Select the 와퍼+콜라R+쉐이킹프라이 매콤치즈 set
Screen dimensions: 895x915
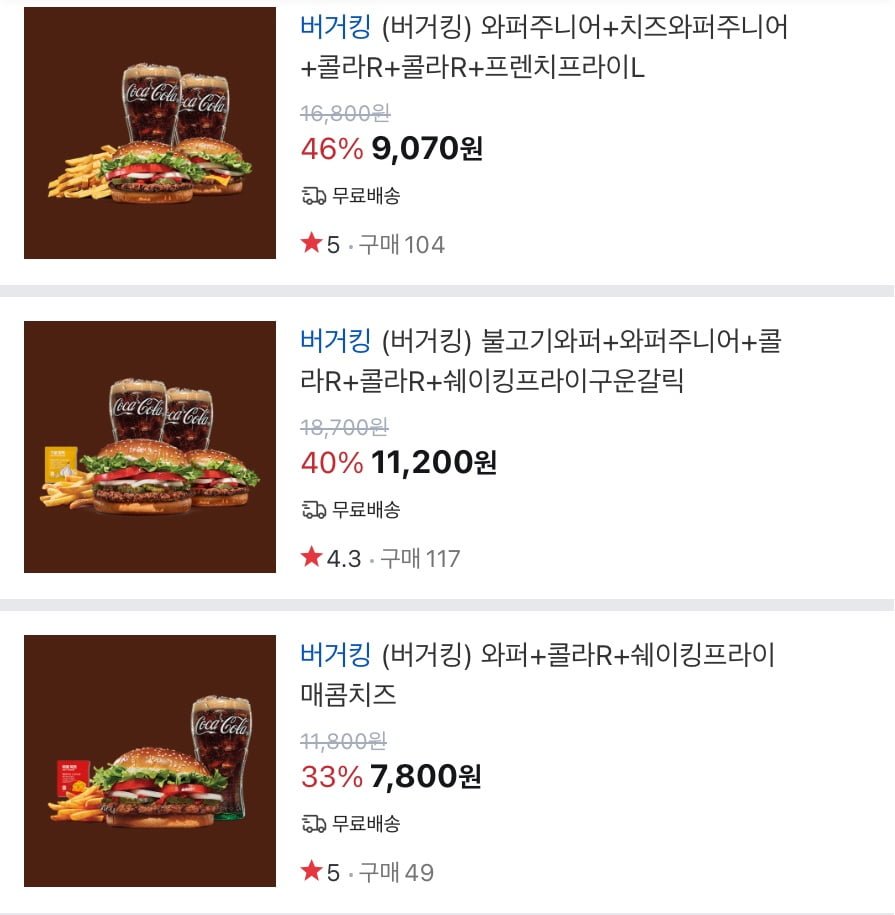537,674
